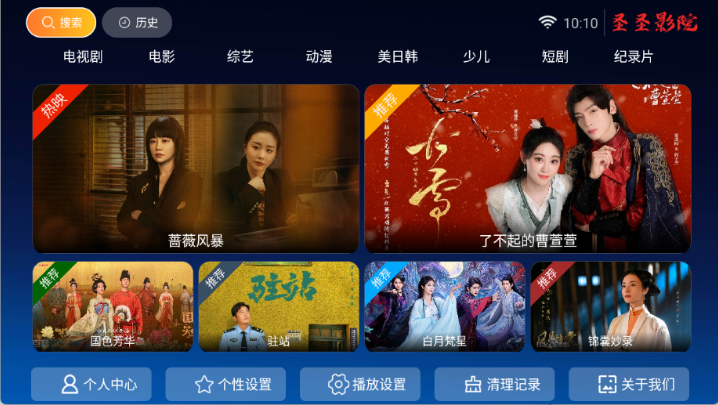718x405 pixels.
Task: Select the 电影 category
Action: (x=162, y=57)
